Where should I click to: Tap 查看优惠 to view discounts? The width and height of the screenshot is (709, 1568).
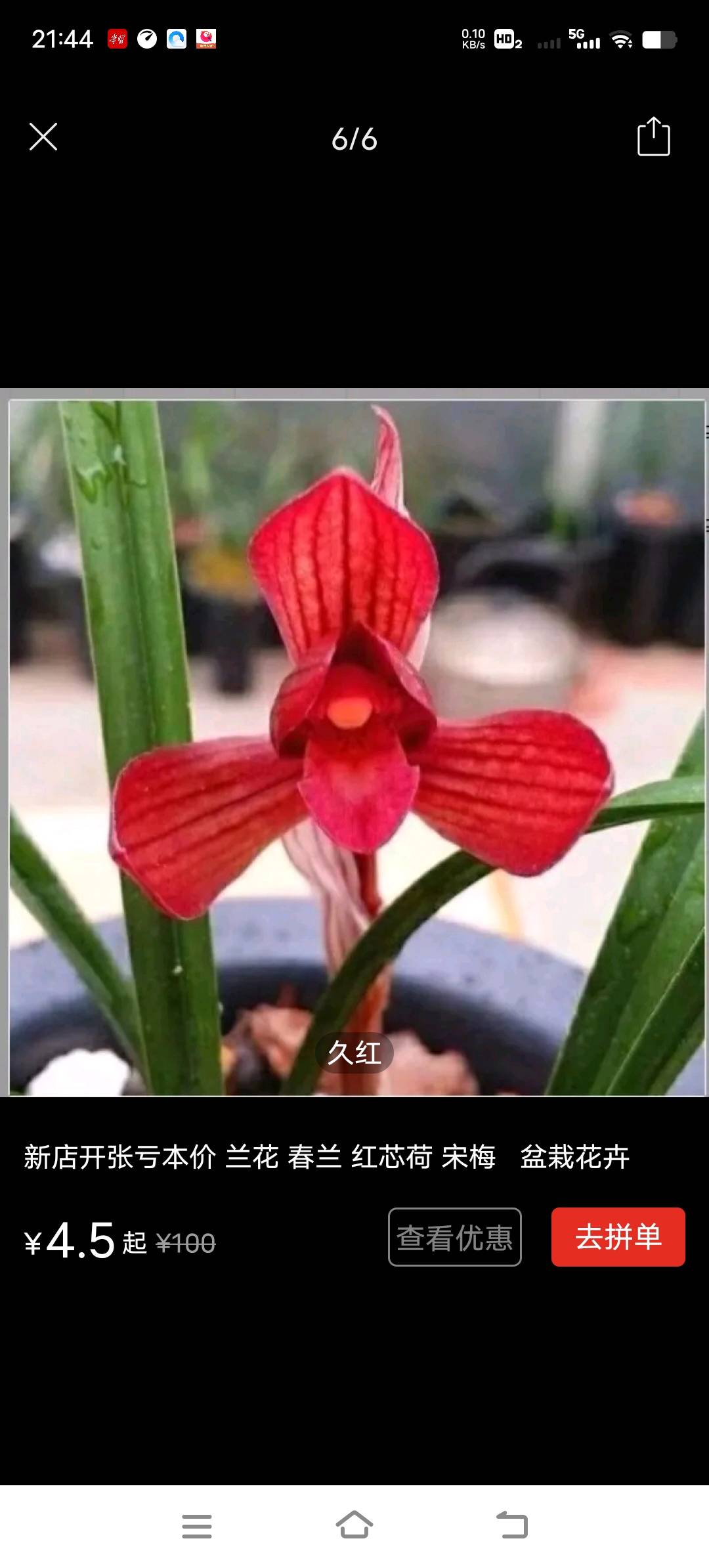454,1237
